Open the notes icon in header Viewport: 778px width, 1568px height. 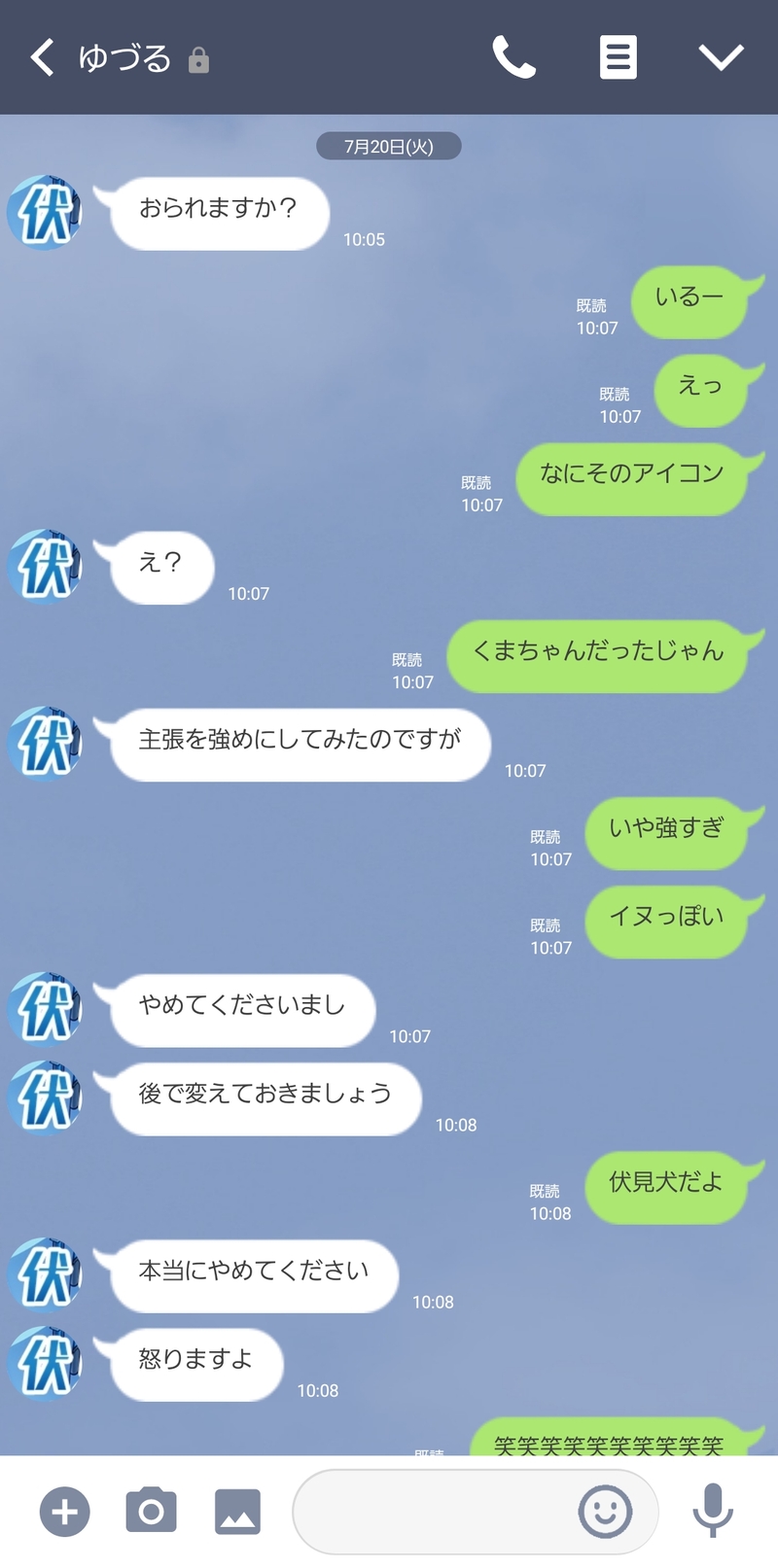[618, 57]
